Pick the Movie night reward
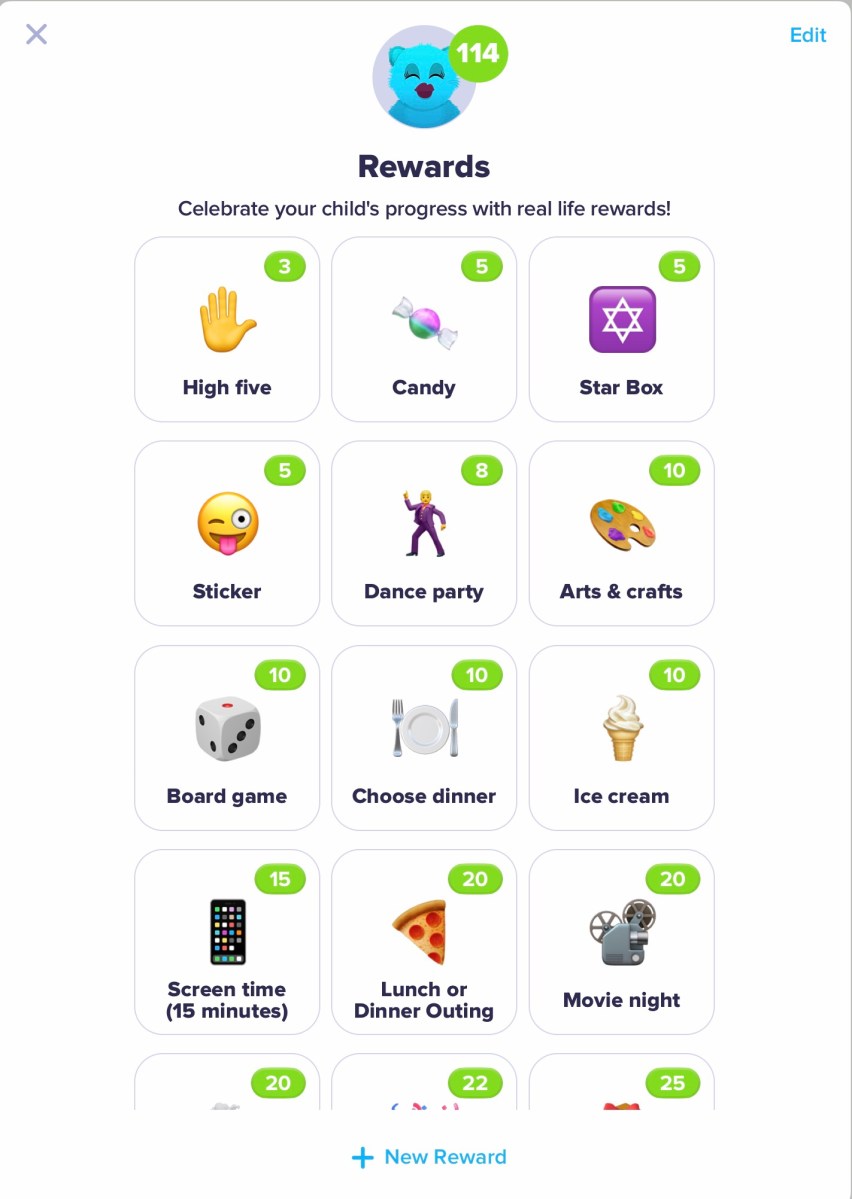 [621, 942]
